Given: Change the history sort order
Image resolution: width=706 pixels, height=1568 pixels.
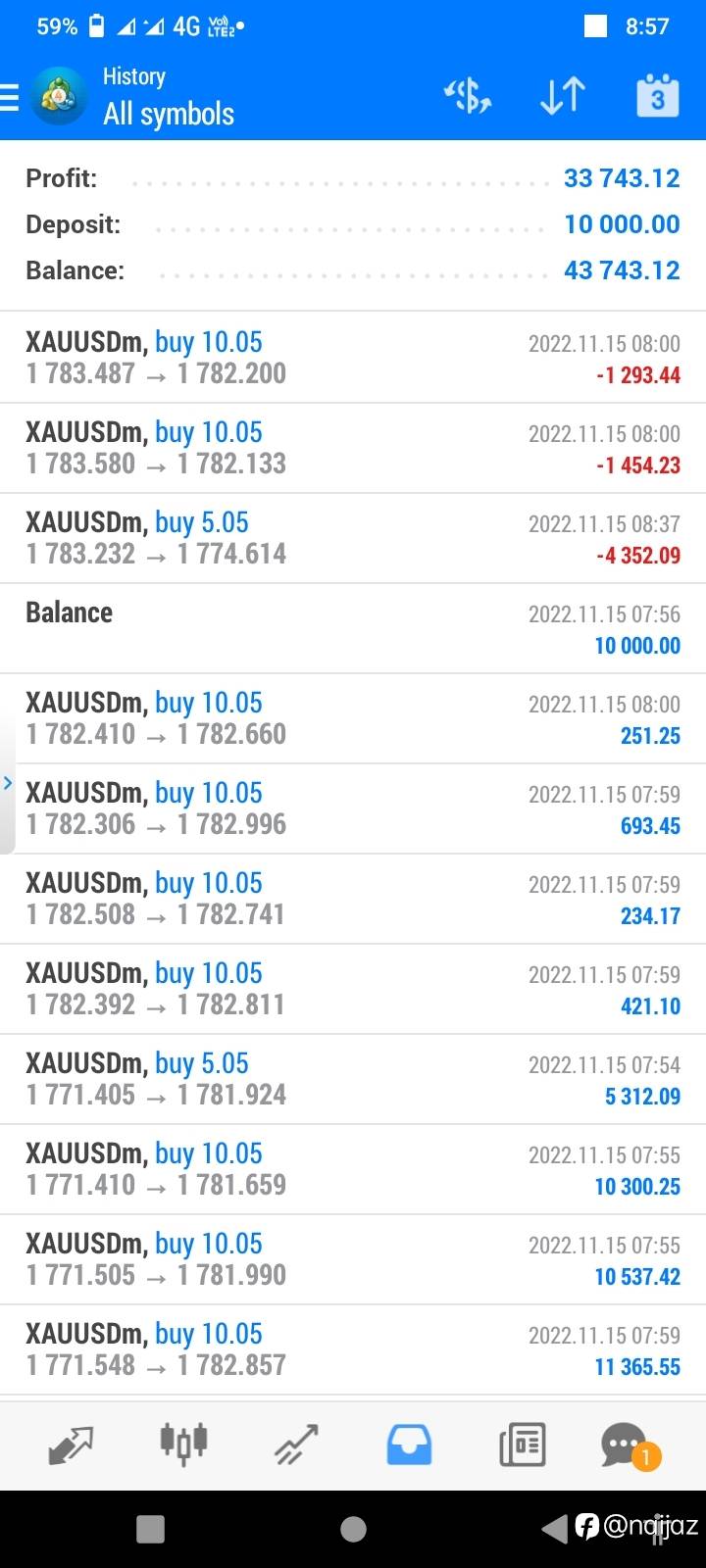Looking at the screenshot, I should point(563,96).
